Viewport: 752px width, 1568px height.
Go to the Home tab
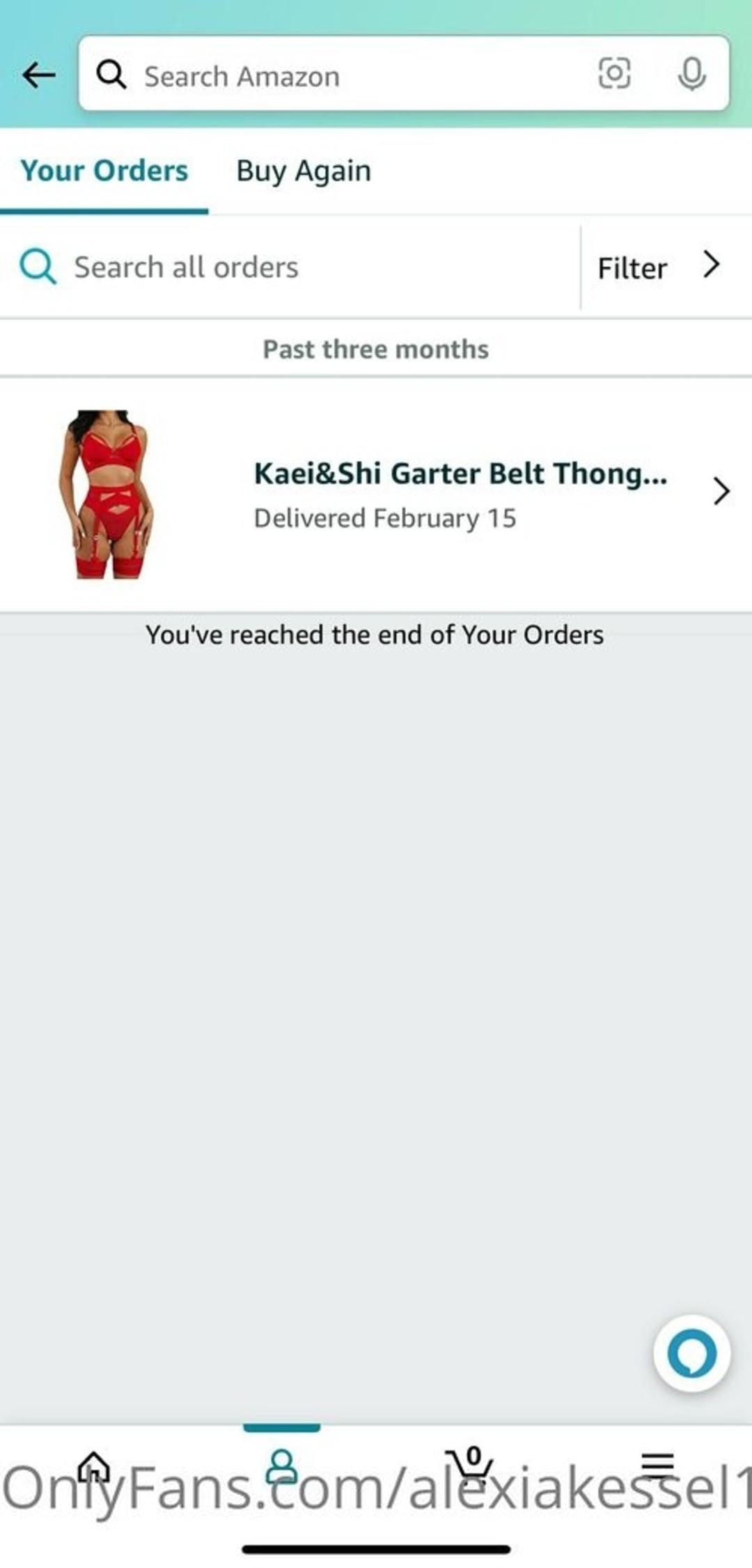pyautogui.click(x=94, y=1466)
